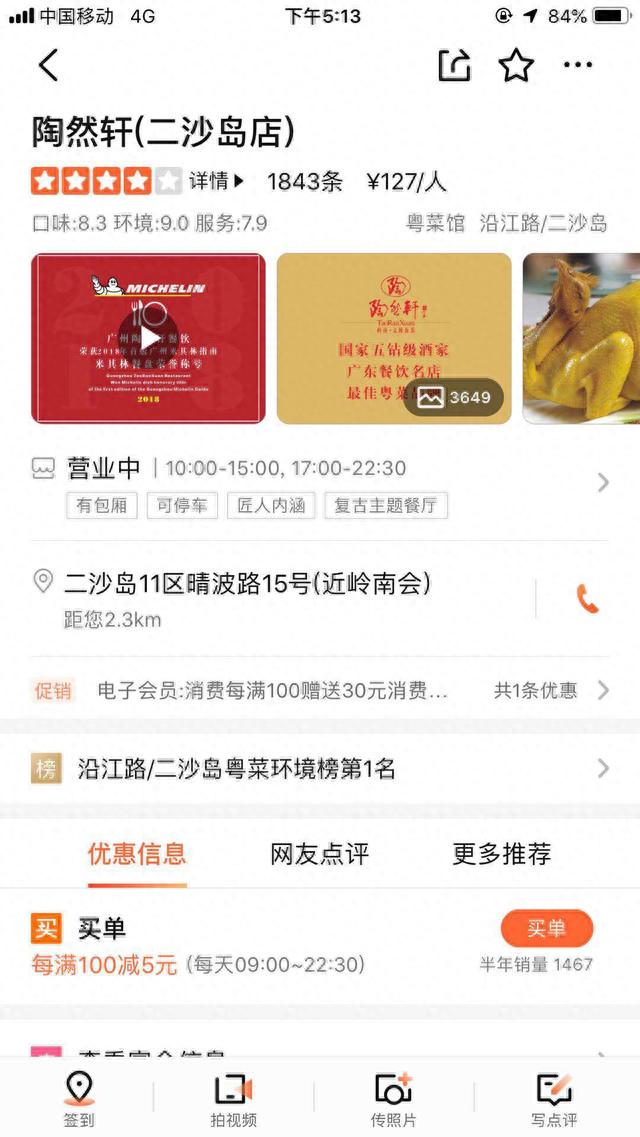640x1137 pixels.
Task: Switch to the 更多推荐 tab
Action: (502, 853)
